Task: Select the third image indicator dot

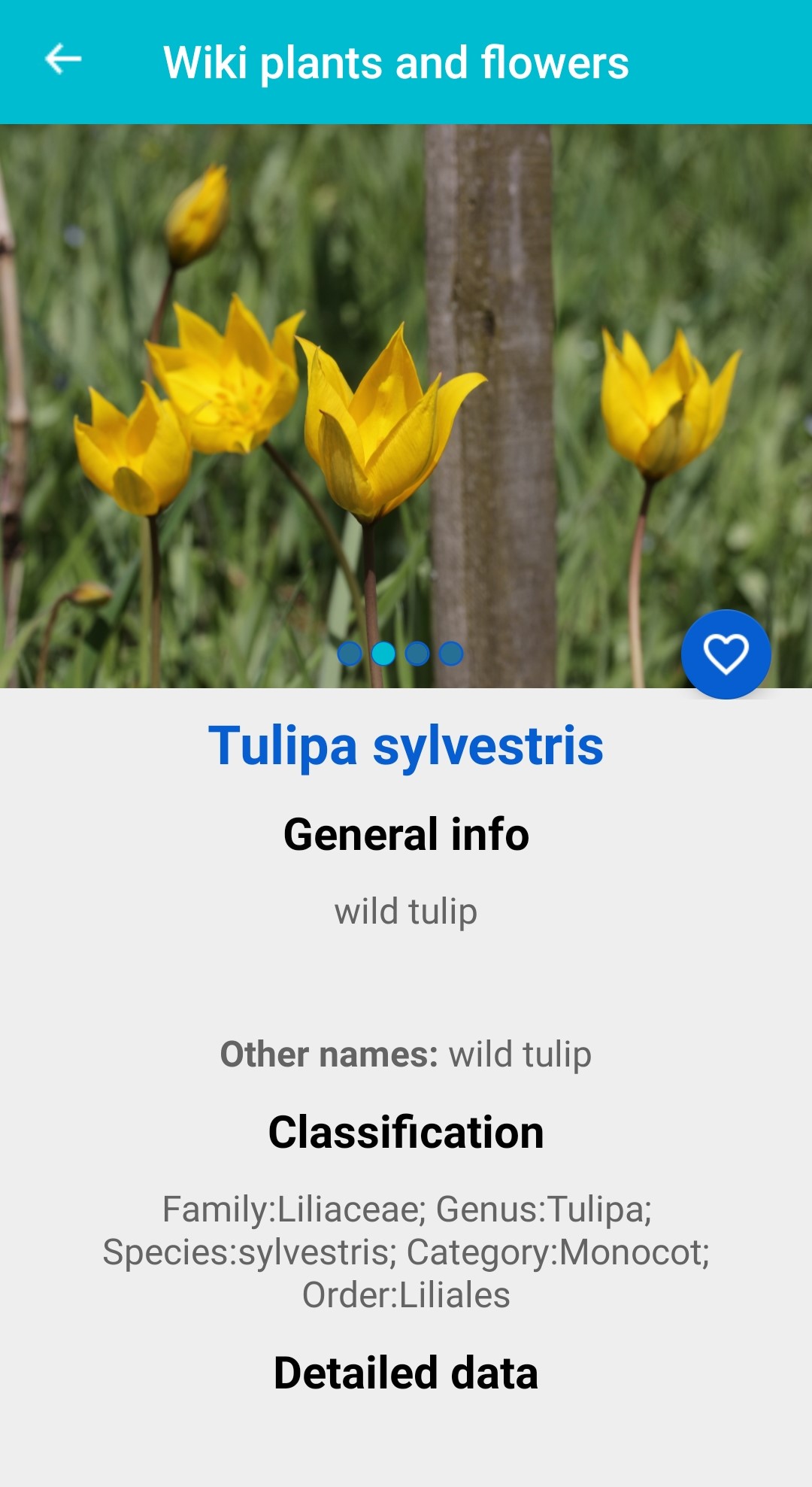Action: pos(417,654)
